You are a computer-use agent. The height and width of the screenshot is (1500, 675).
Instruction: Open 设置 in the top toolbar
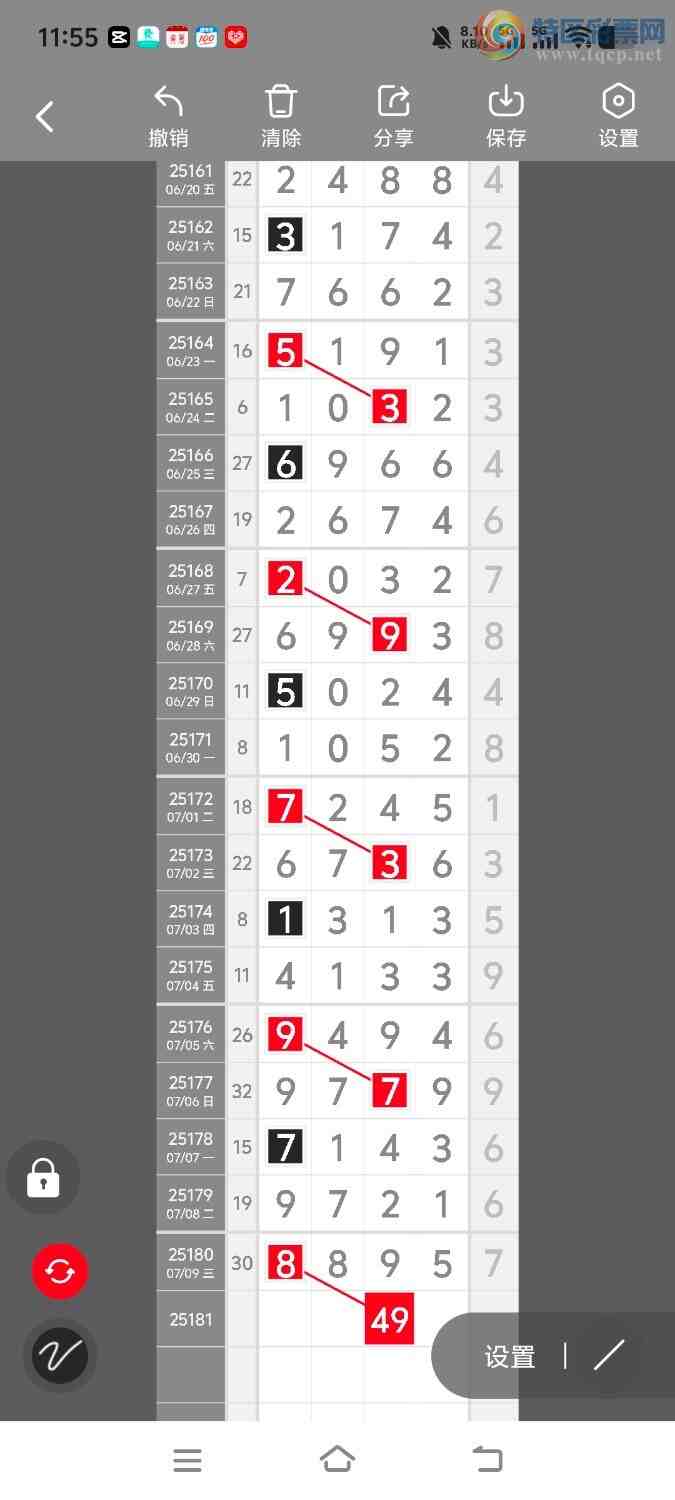click(618, 117)
